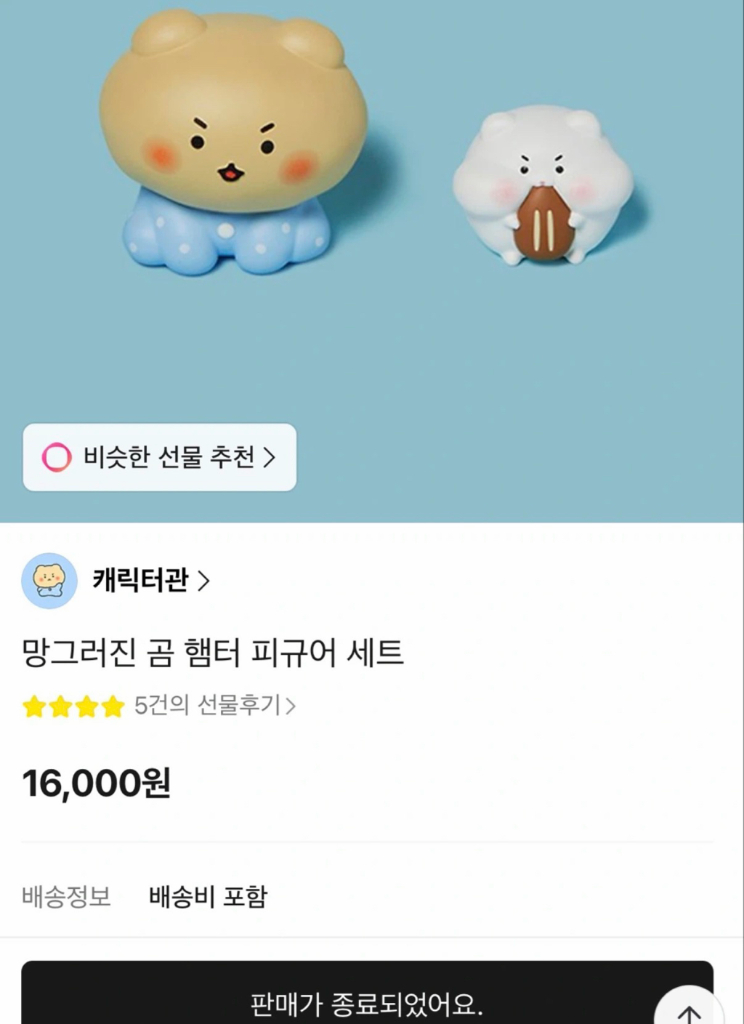Select the fifth star in the product rating
744x1024 pixels.
point(115,705)
